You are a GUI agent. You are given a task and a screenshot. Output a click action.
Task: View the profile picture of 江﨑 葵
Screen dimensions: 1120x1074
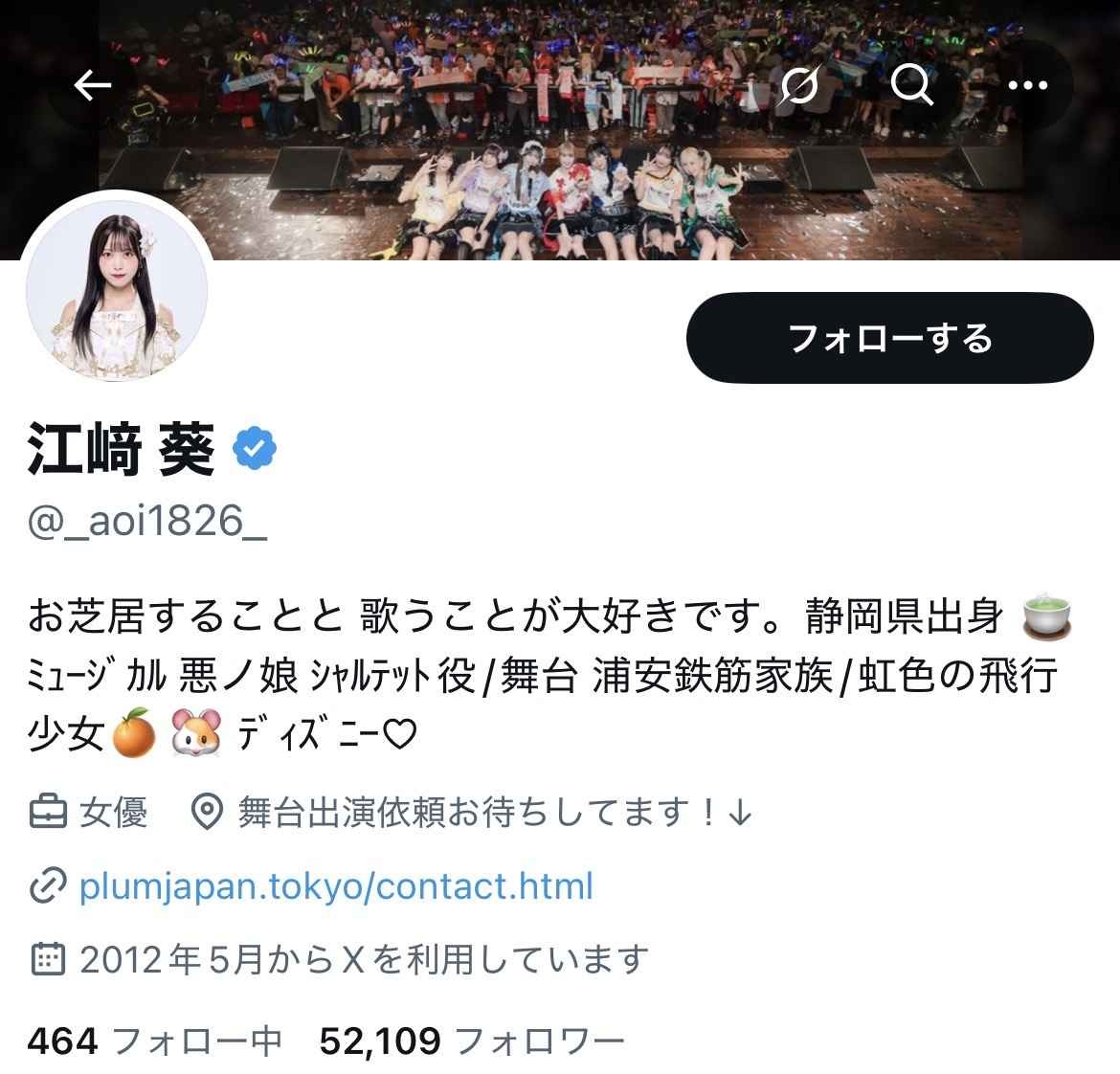pyautogui.click(x=117, y=291)
